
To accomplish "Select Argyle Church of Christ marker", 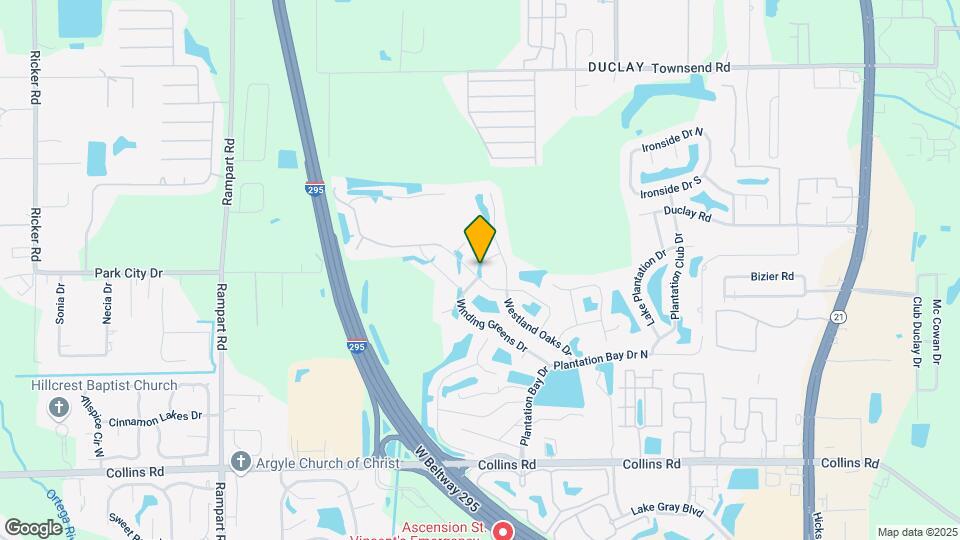I will click(239, 461).
